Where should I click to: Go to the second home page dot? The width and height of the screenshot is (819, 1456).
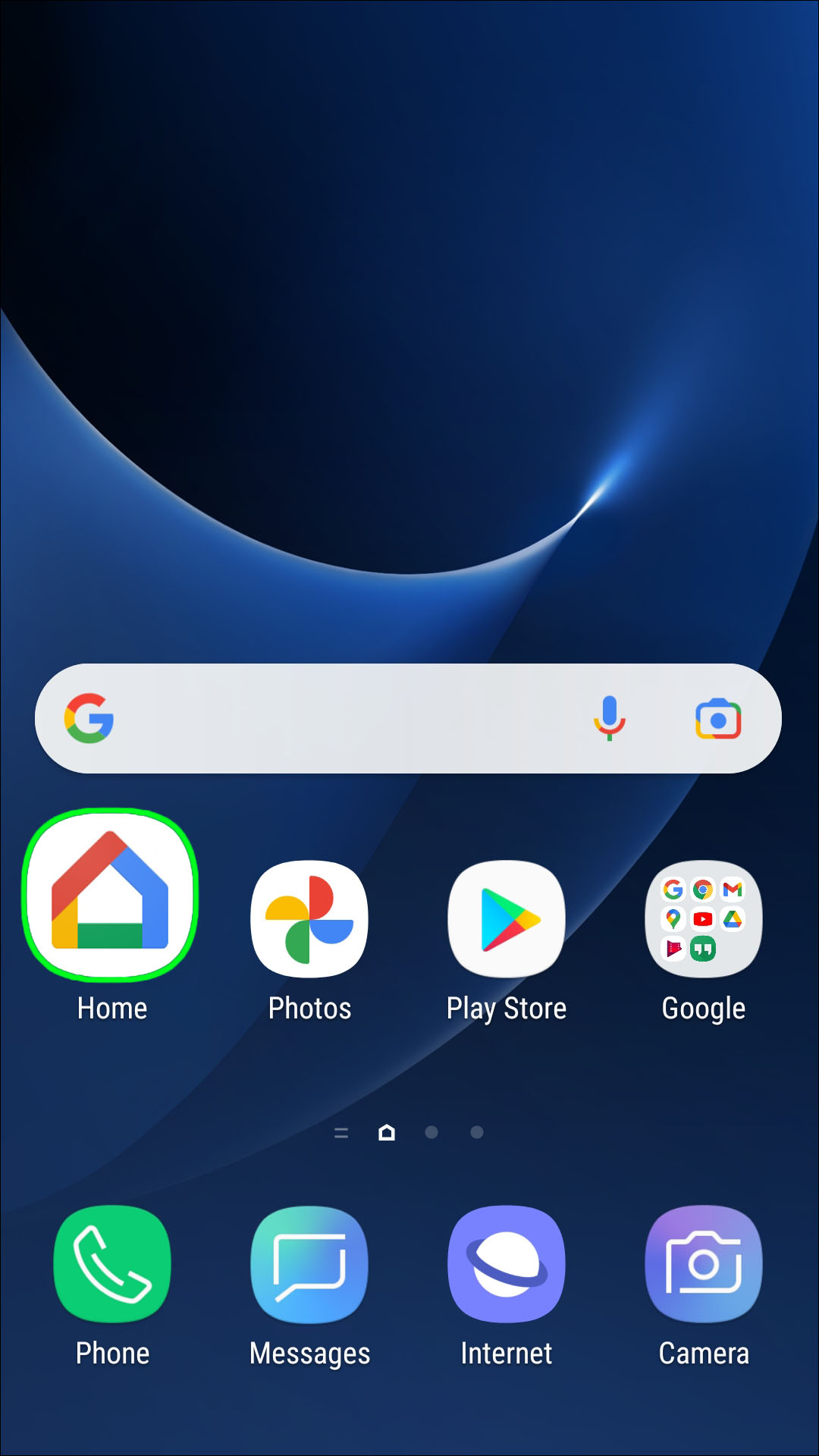coord(431,1132)
